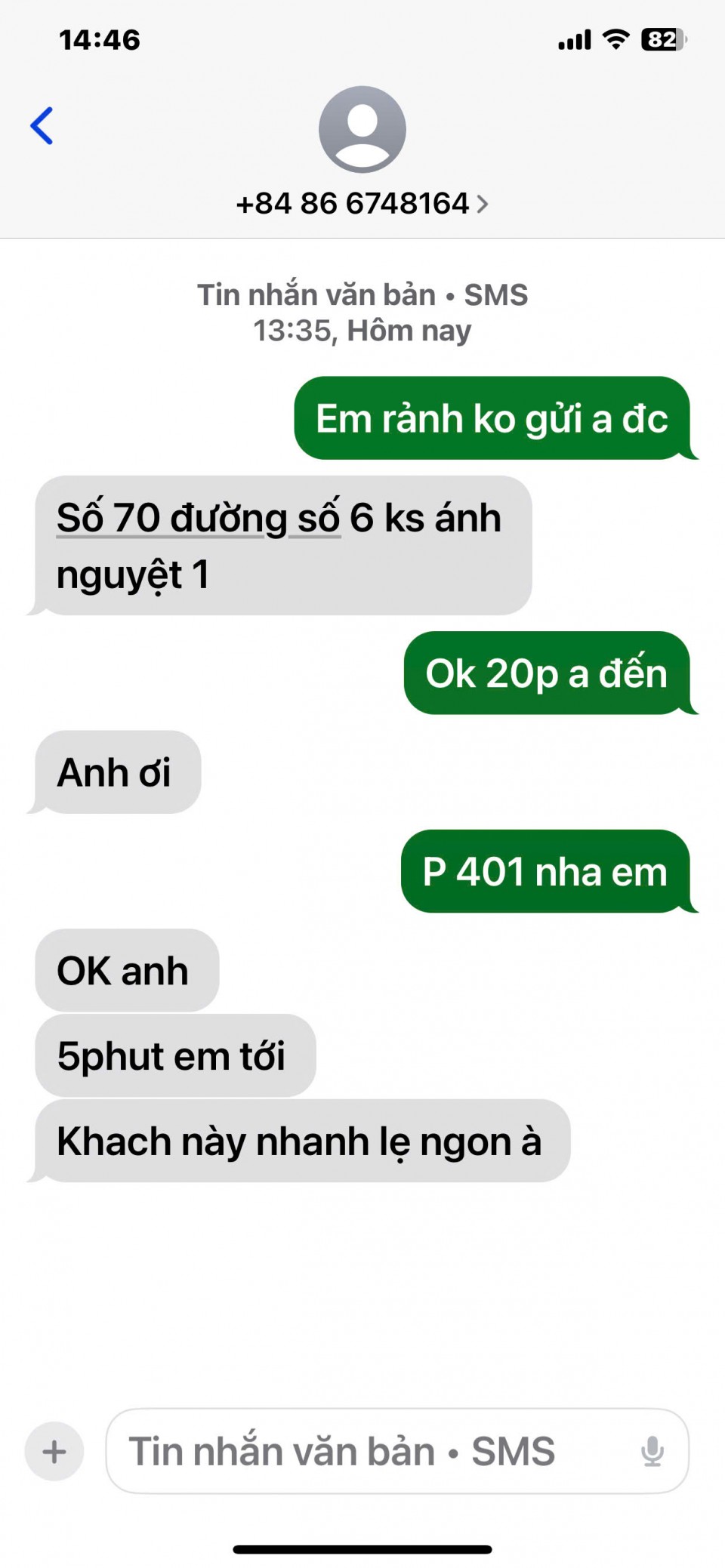Image resolution: width=725 pixels, height=1568 pixels.
Task: Open the plus attachments menu
Action: coord(54,1451)
